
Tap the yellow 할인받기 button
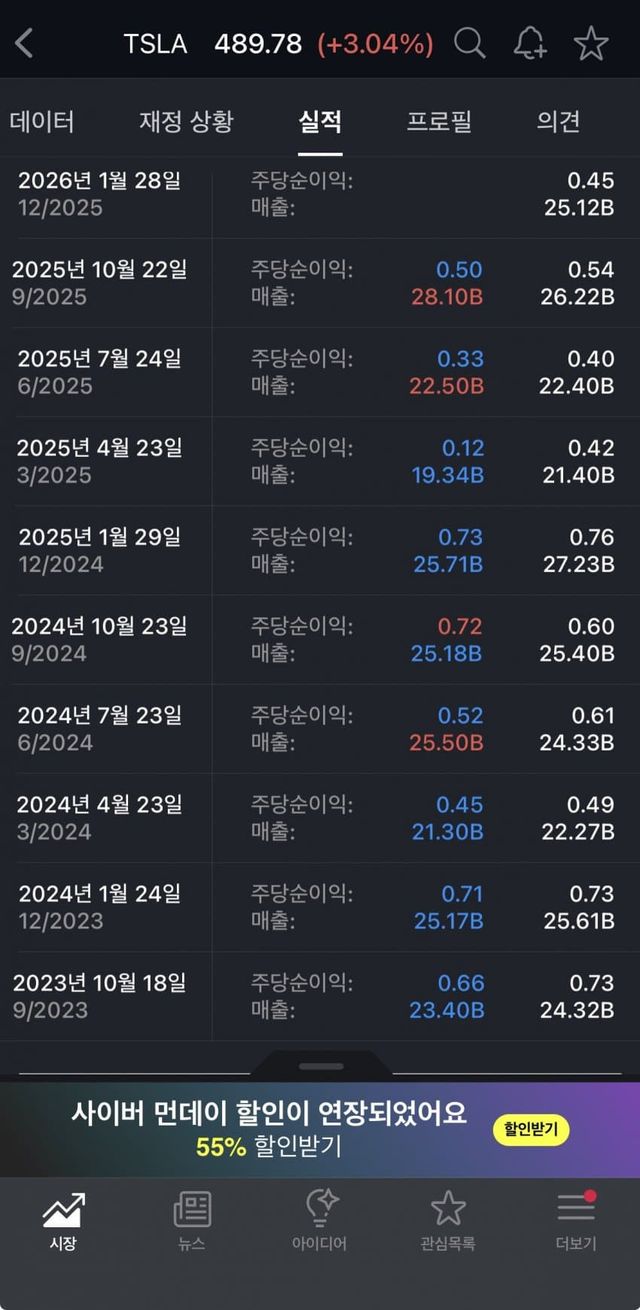[x=531, y=1130]
